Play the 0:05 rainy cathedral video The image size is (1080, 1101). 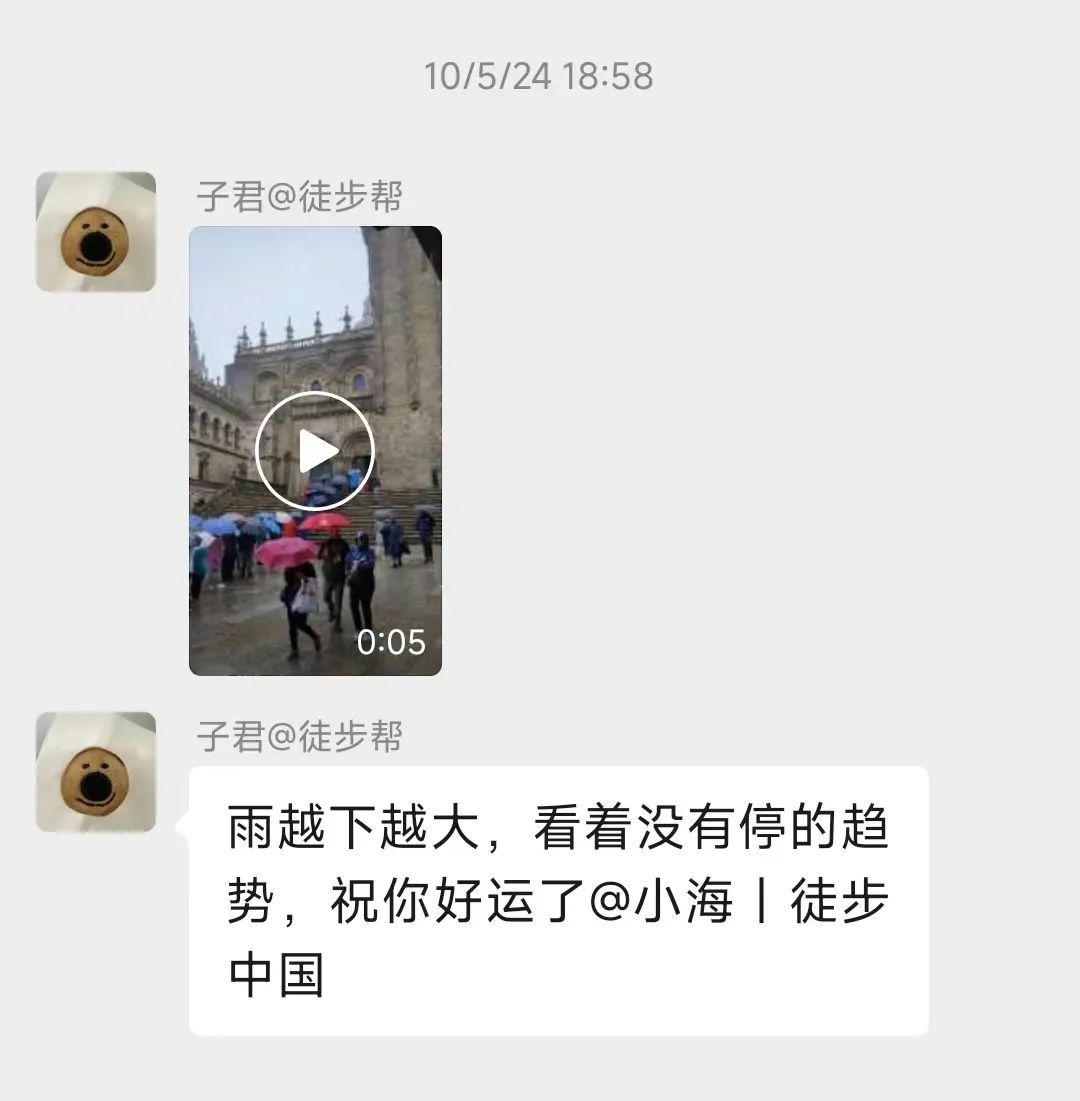tap(315, 451)
